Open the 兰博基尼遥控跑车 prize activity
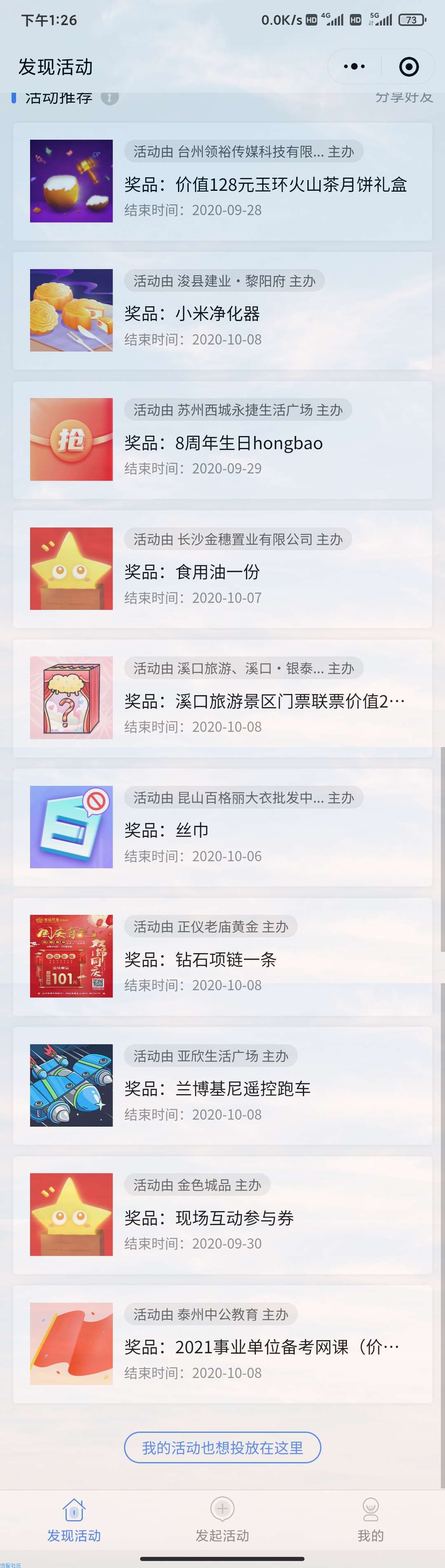Screen dimensions: 445x1568 [223, 1085]
